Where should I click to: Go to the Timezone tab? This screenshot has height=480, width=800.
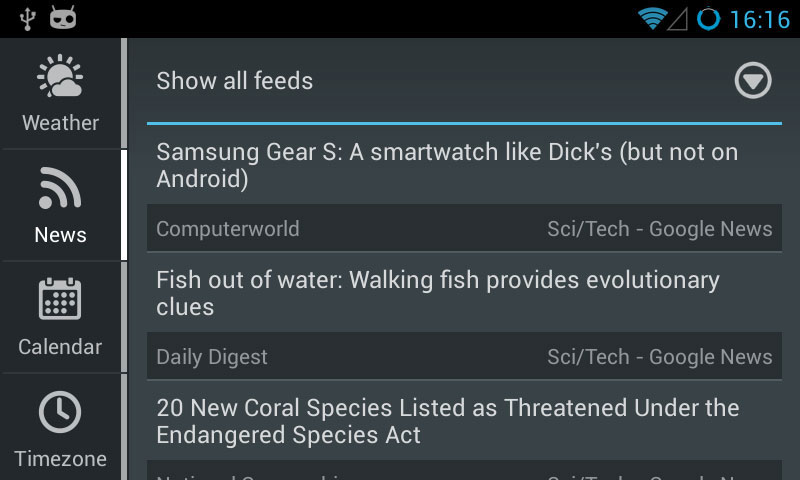pos(60,430)
